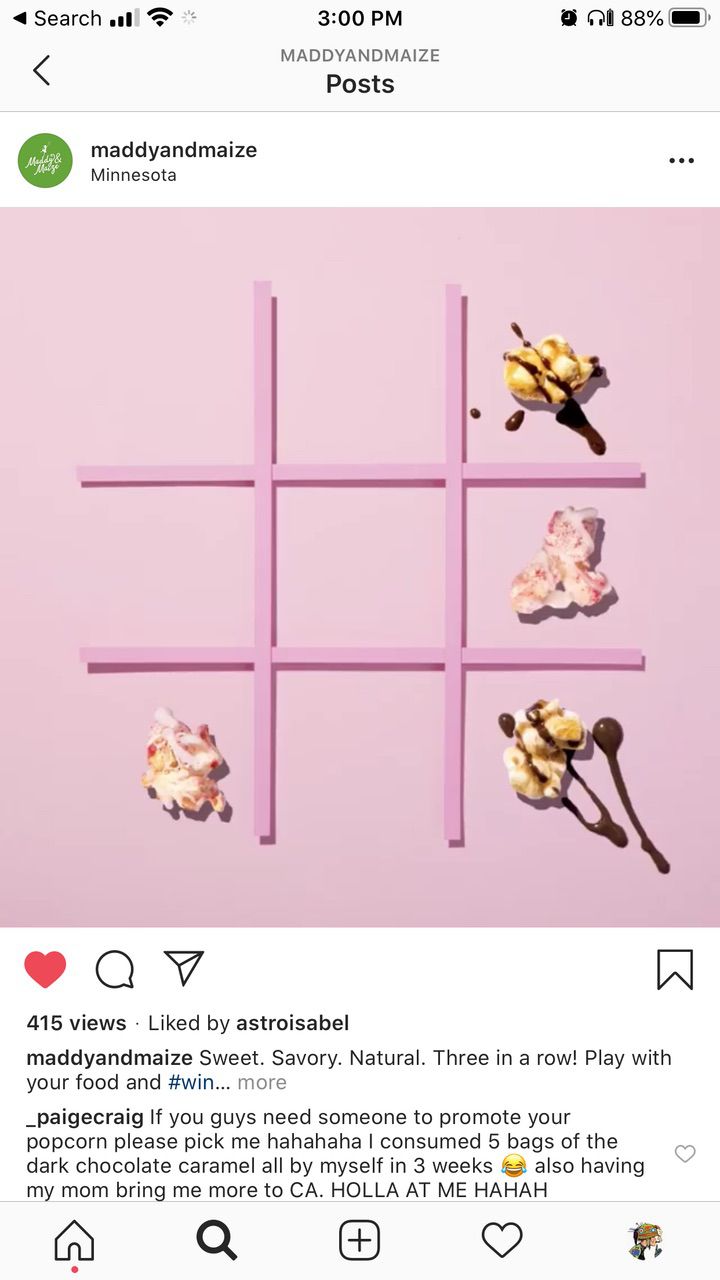Go back from the Posts screen
Image resolution: width=720 pixels, height=1280 pixels.
tap(41, 70)
